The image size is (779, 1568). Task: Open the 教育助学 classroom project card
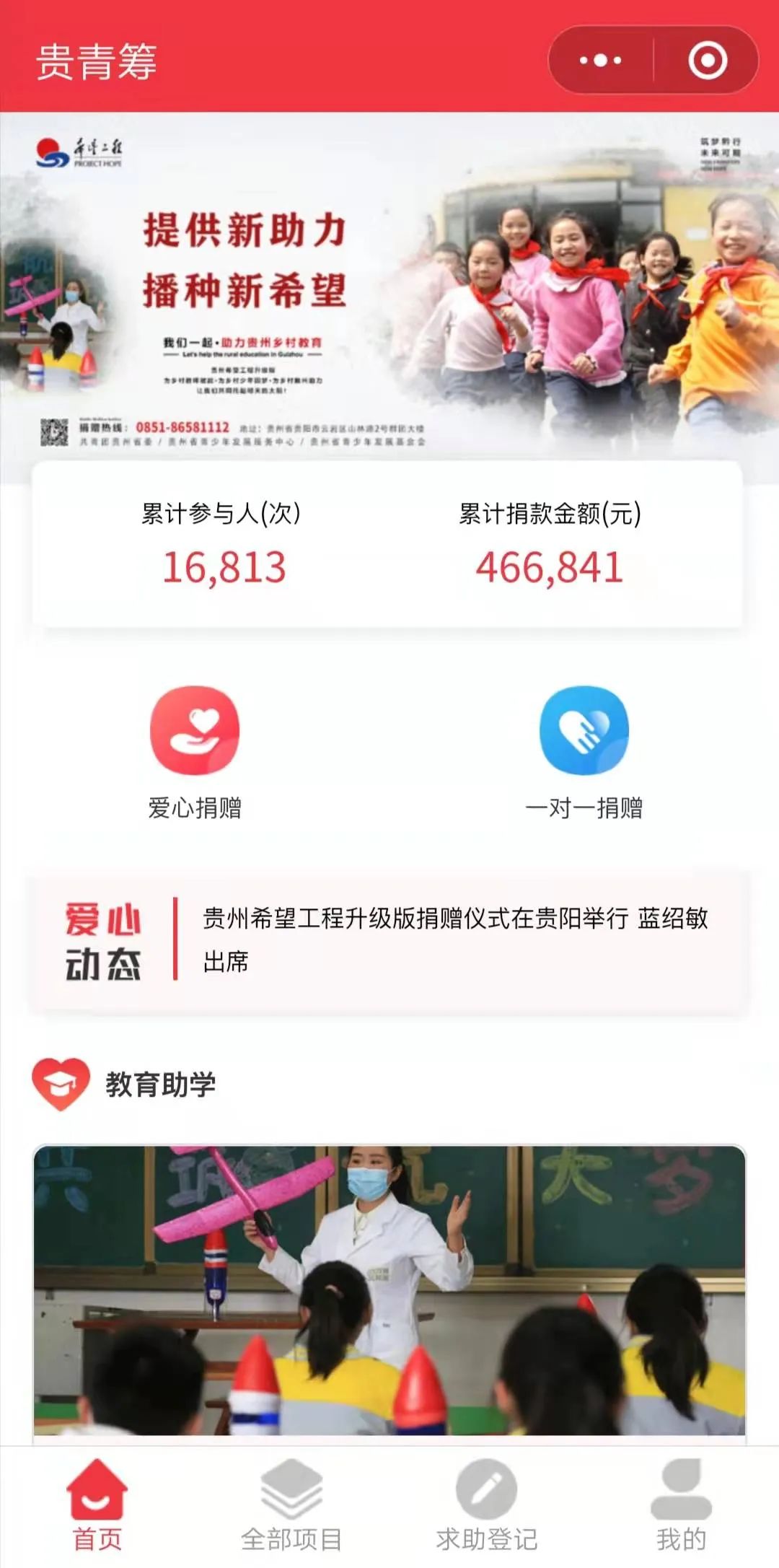[389, 1292]
